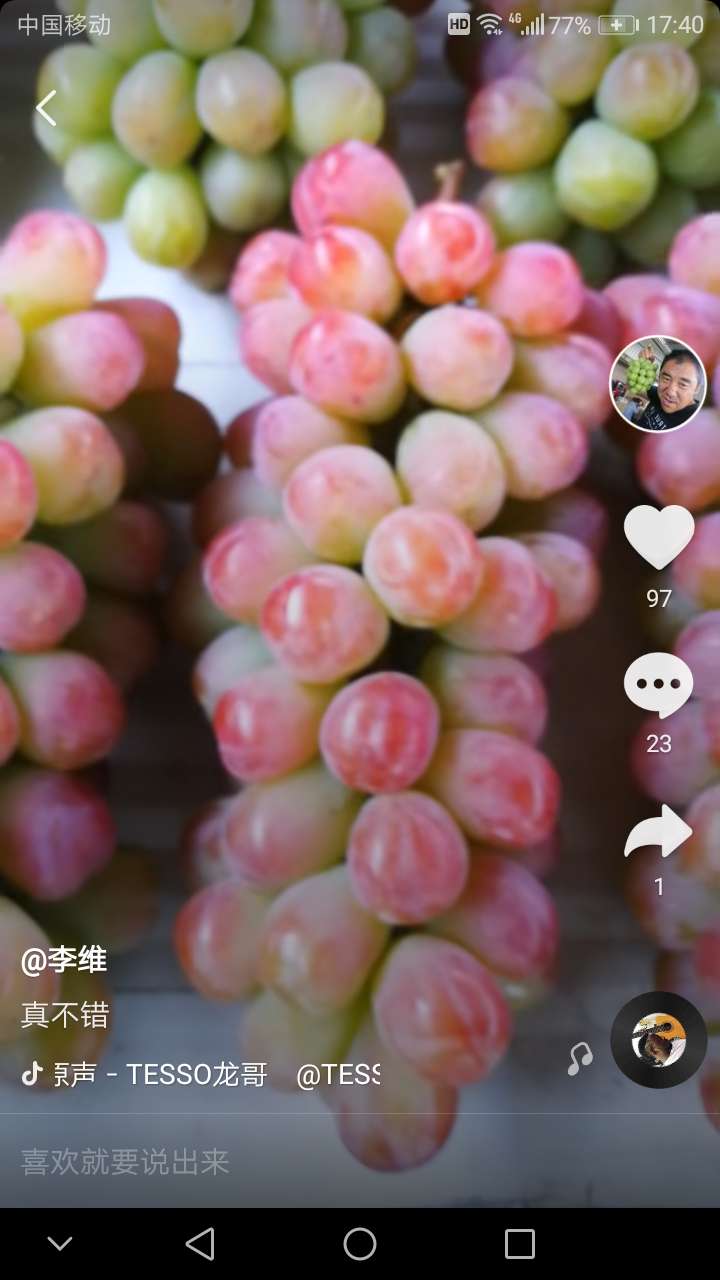Open the spinning music disc

coord(658,1040)
